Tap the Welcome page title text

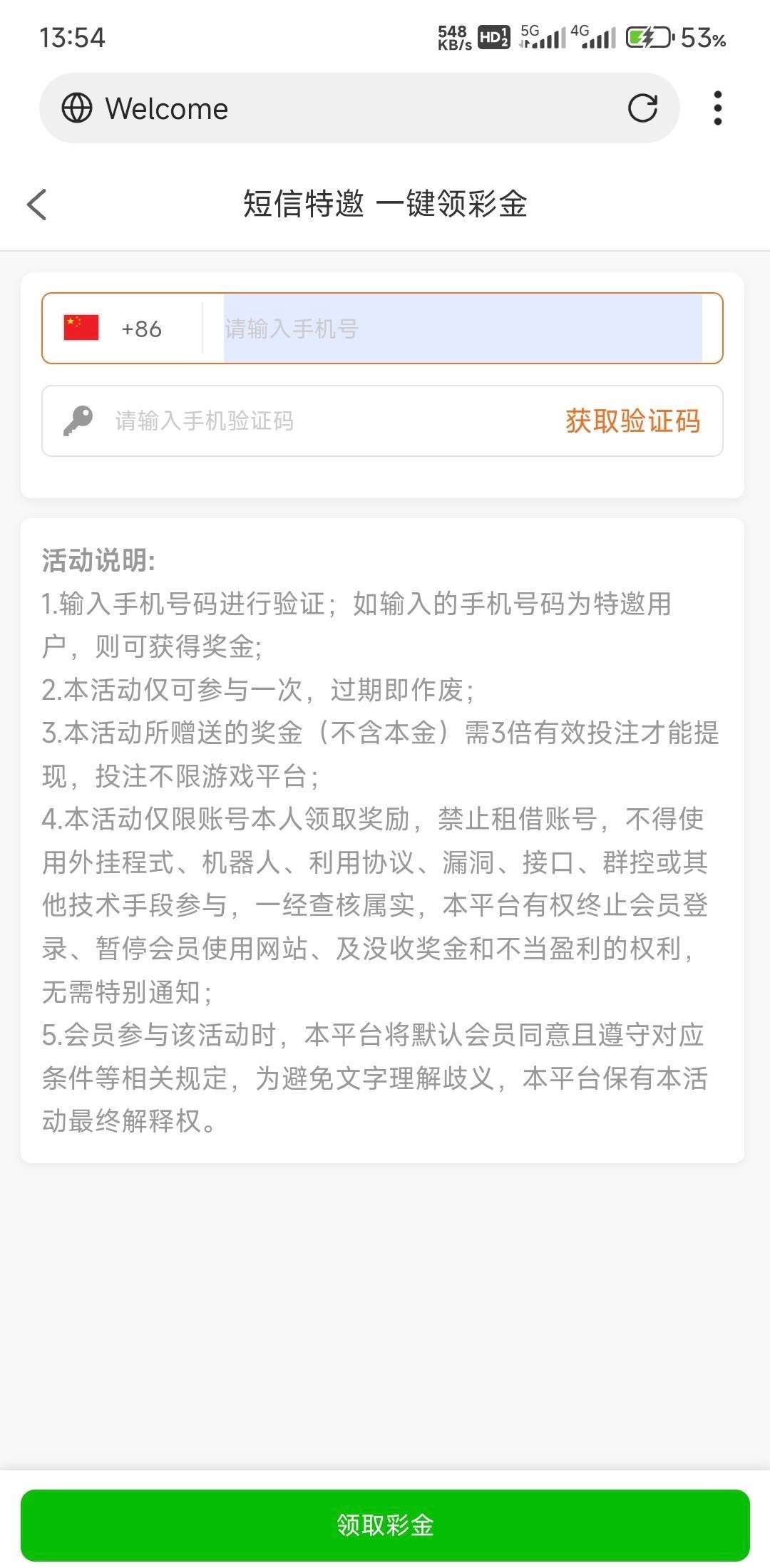pos(165,108)
